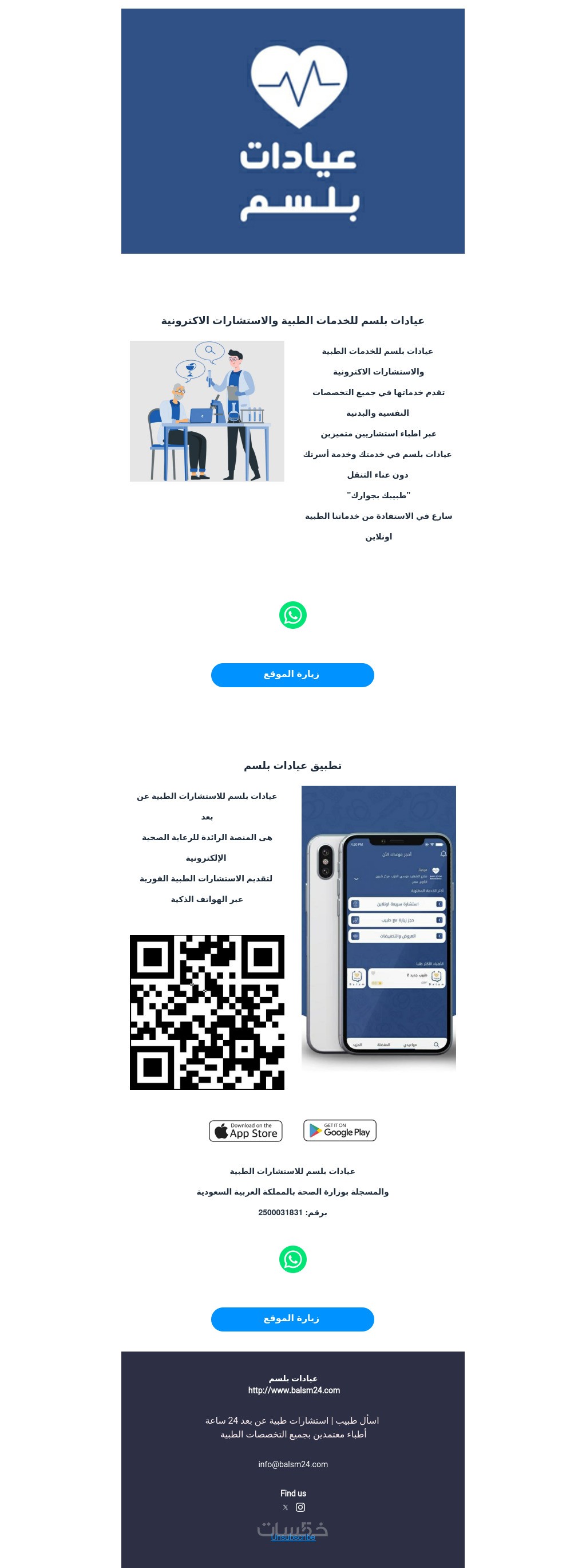Tap the first زيارة الموقع button below the services section

[292, 675]
